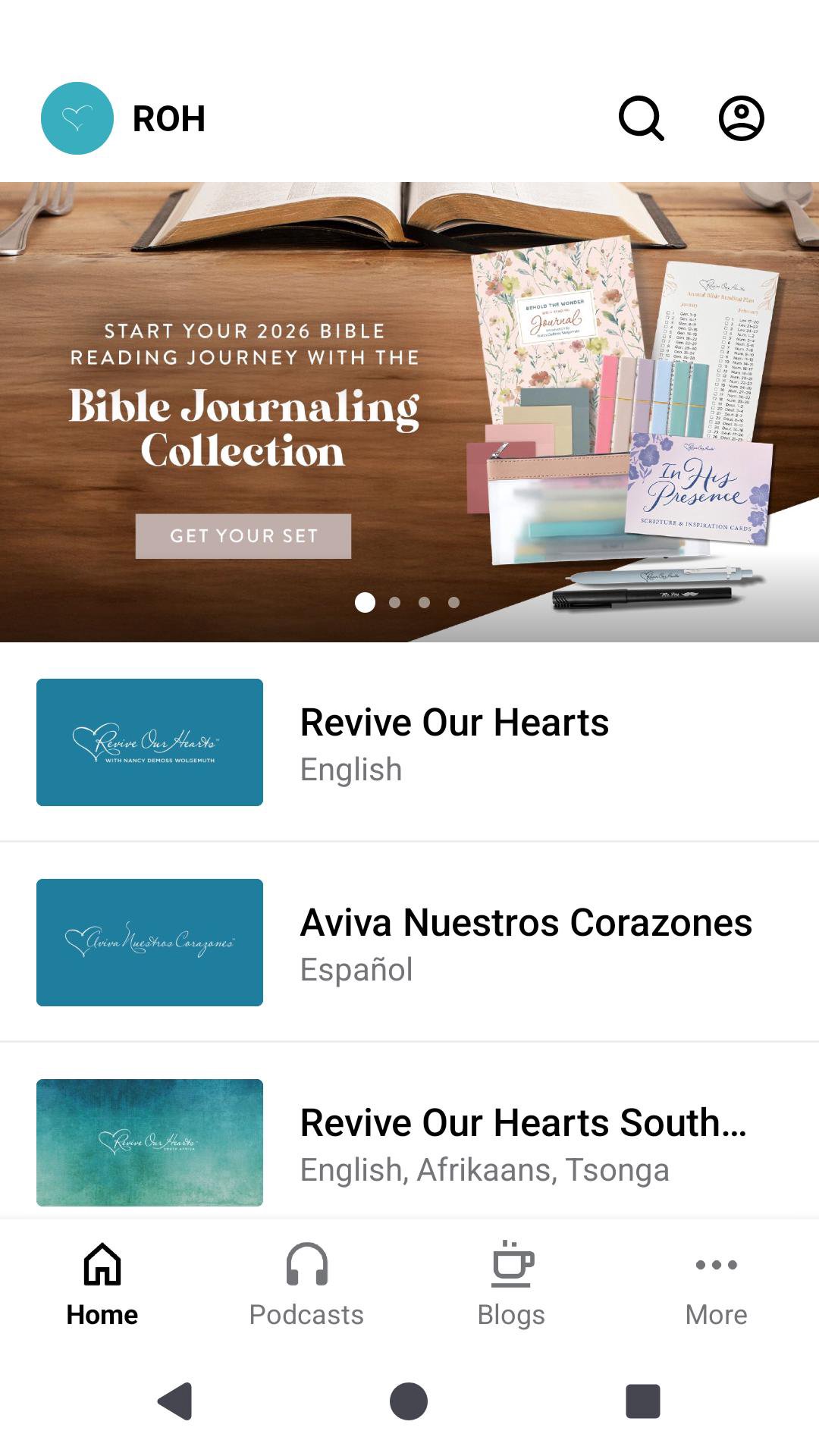Go back using the system back button
This screenshot has width=819, height=1456.
pos(175,1401)
